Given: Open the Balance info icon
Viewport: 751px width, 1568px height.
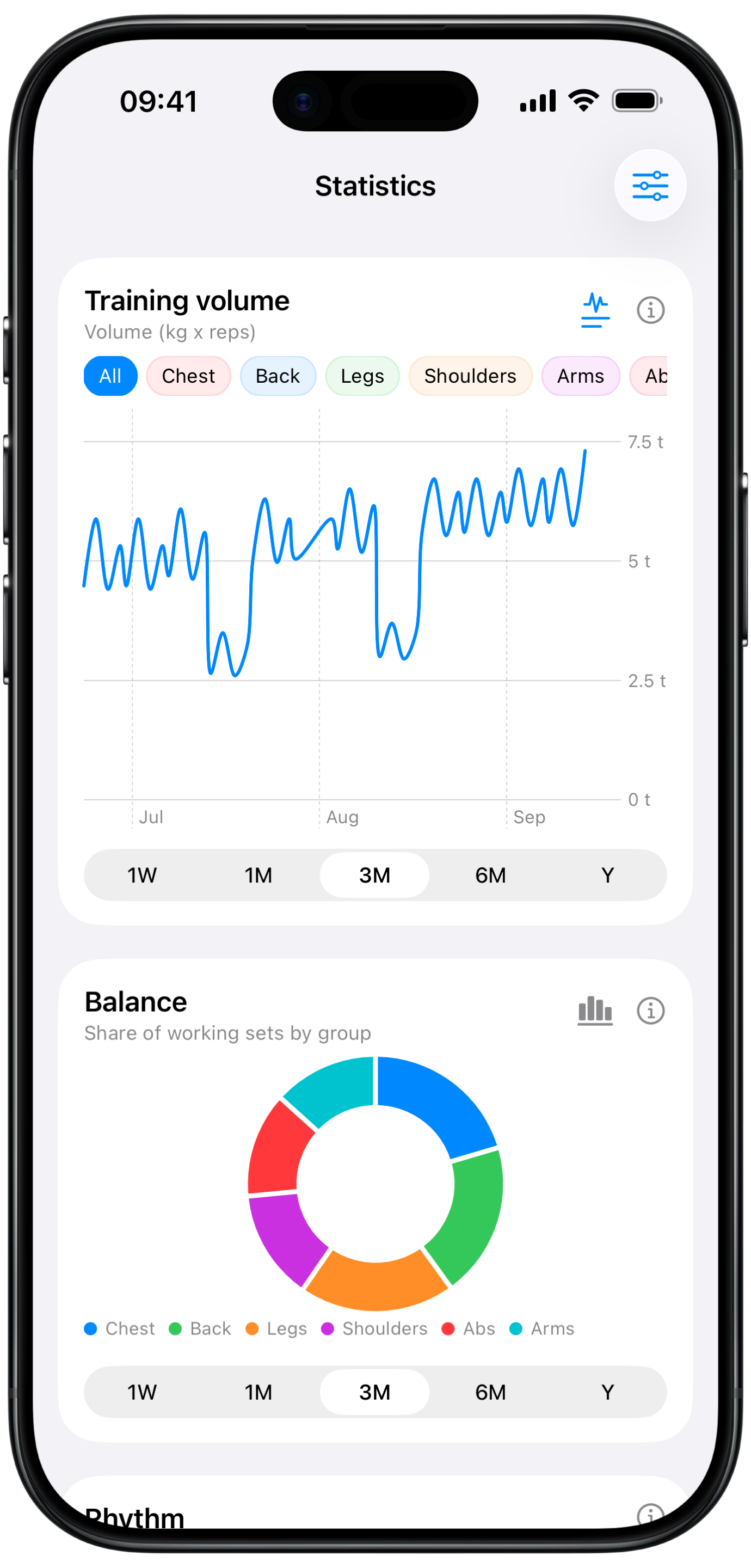Looking at the screenshot, I should pyautogui.click(x=650, y=1011).
